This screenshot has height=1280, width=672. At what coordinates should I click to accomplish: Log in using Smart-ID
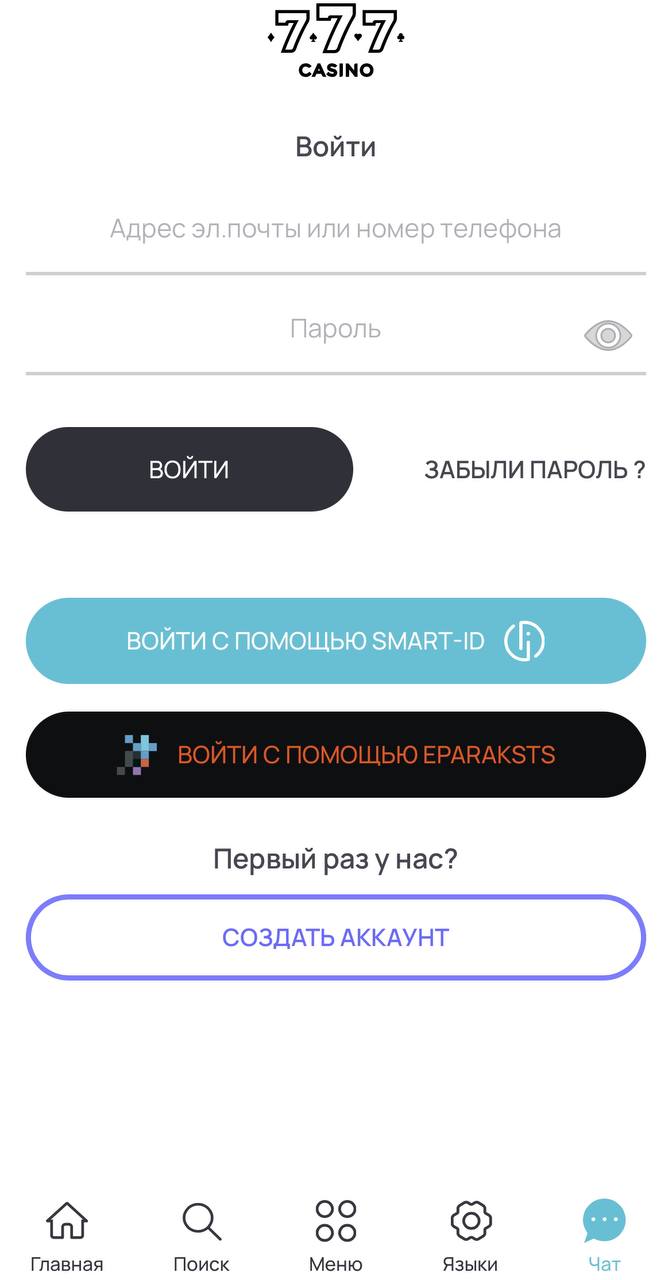[x=336, y=641]
